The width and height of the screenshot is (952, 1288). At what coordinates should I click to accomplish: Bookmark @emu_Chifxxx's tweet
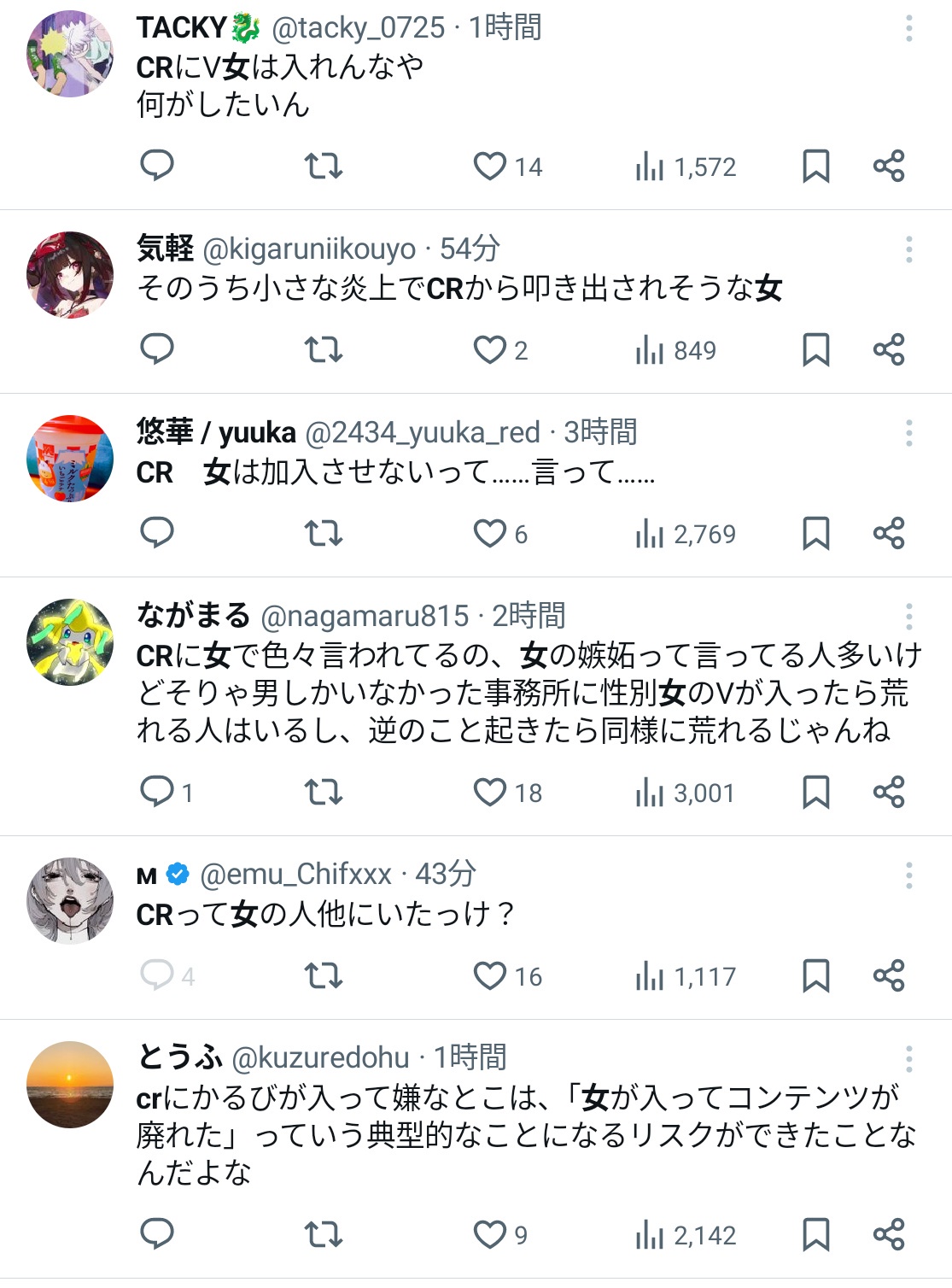pyautogui.click(x=815, y=975)
